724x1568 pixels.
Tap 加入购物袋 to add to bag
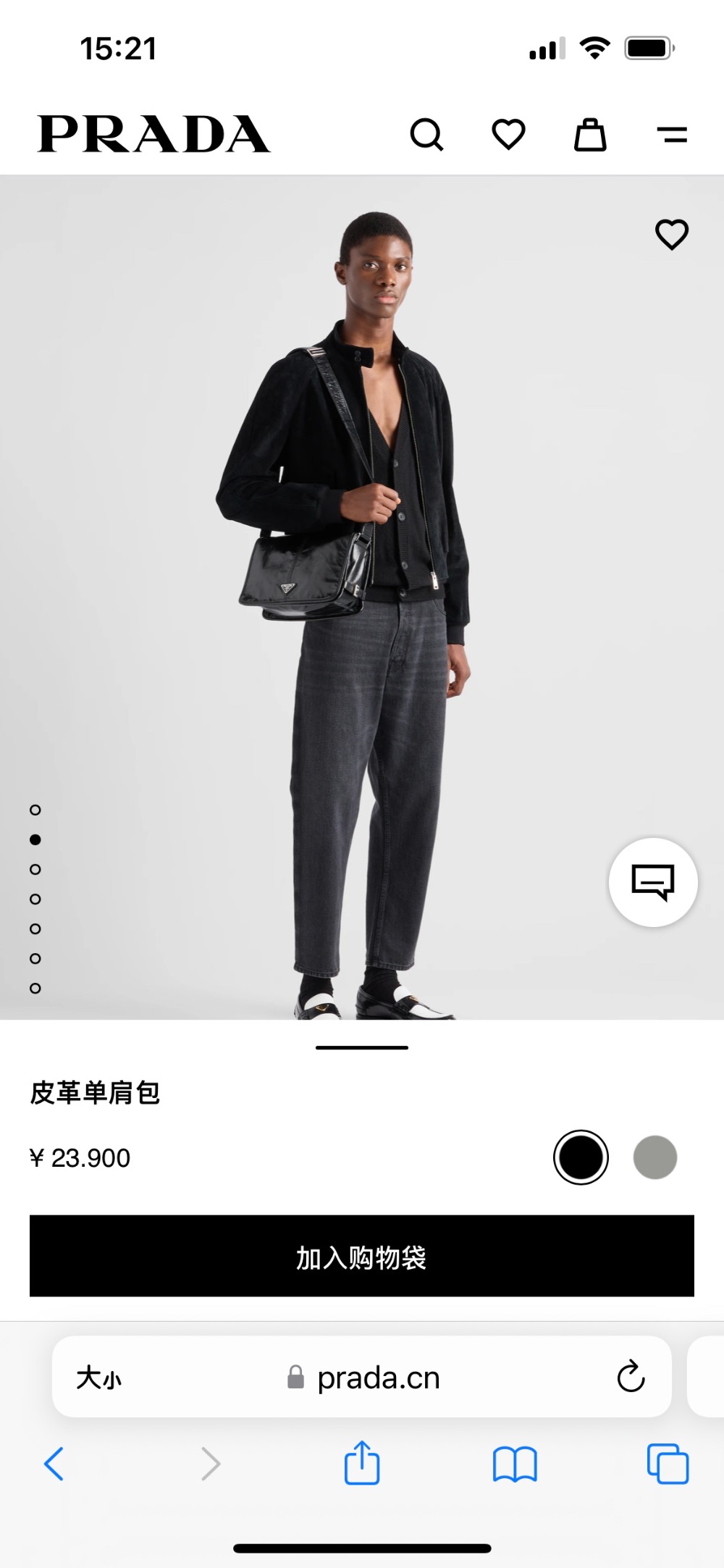362,1256
